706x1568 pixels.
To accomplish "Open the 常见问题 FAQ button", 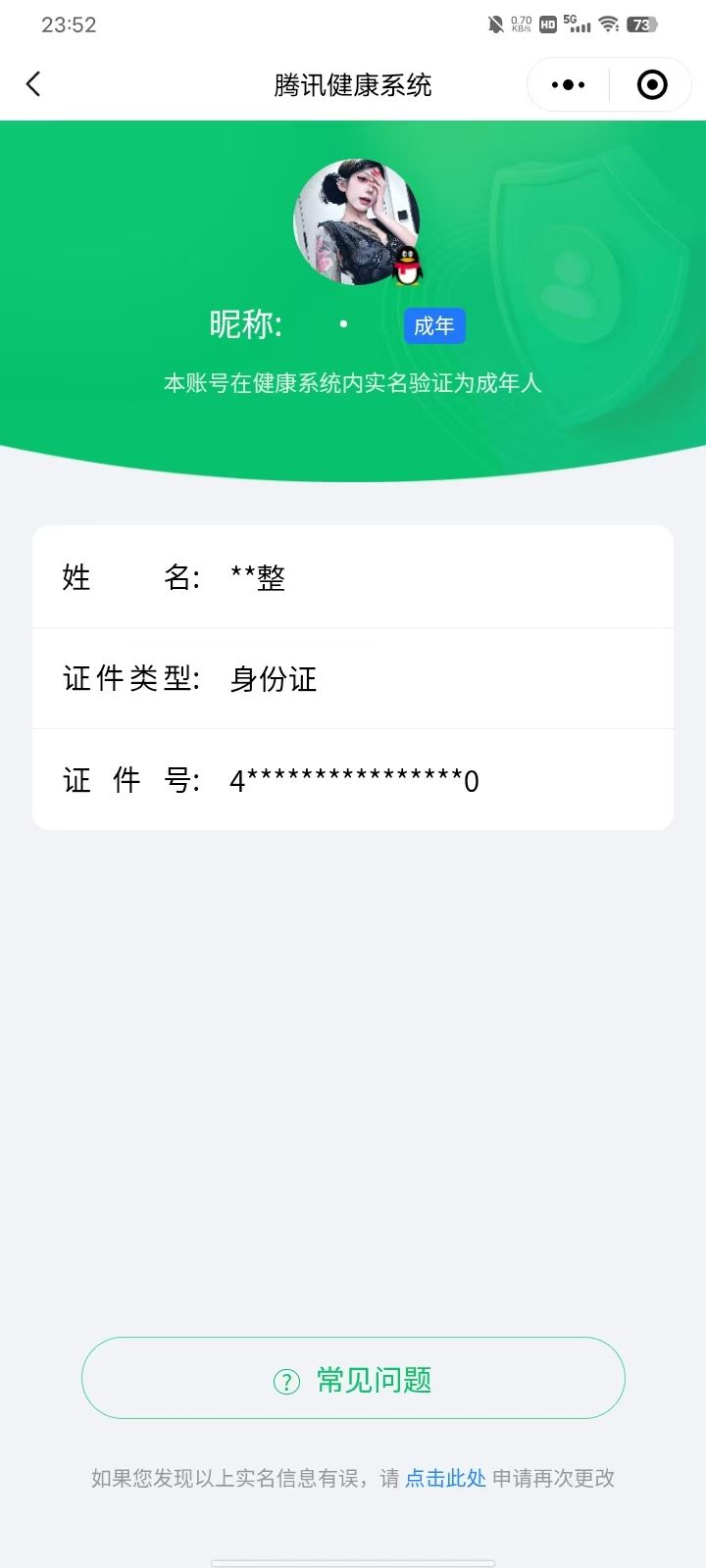I will 353,1378.
